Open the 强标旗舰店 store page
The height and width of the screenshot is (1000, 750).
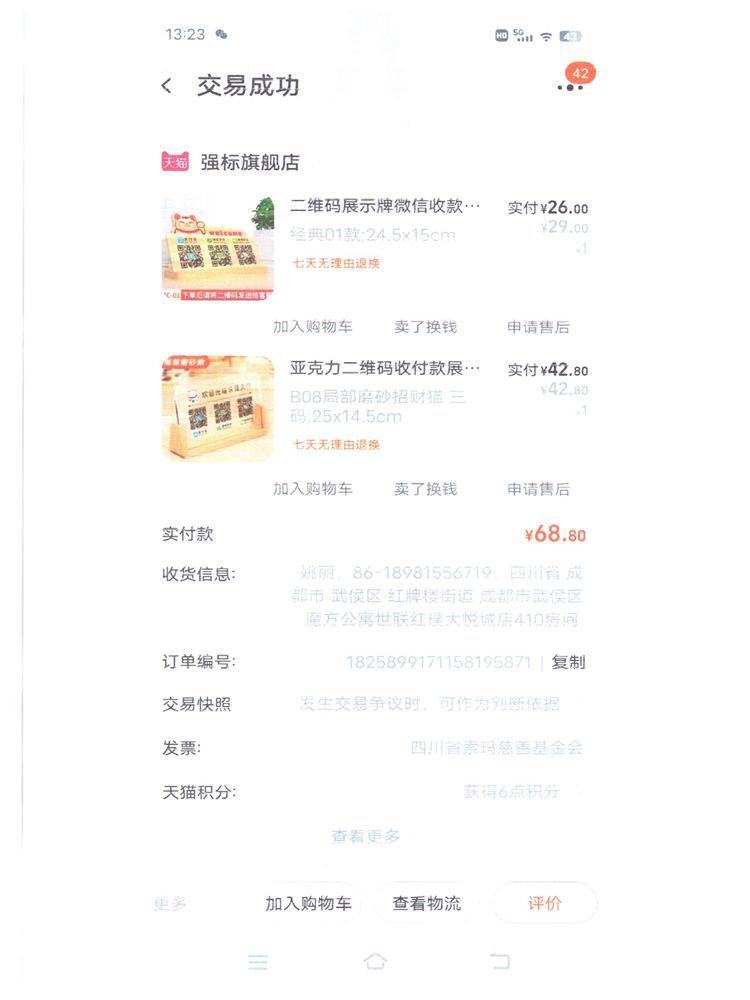pos(249,162)
